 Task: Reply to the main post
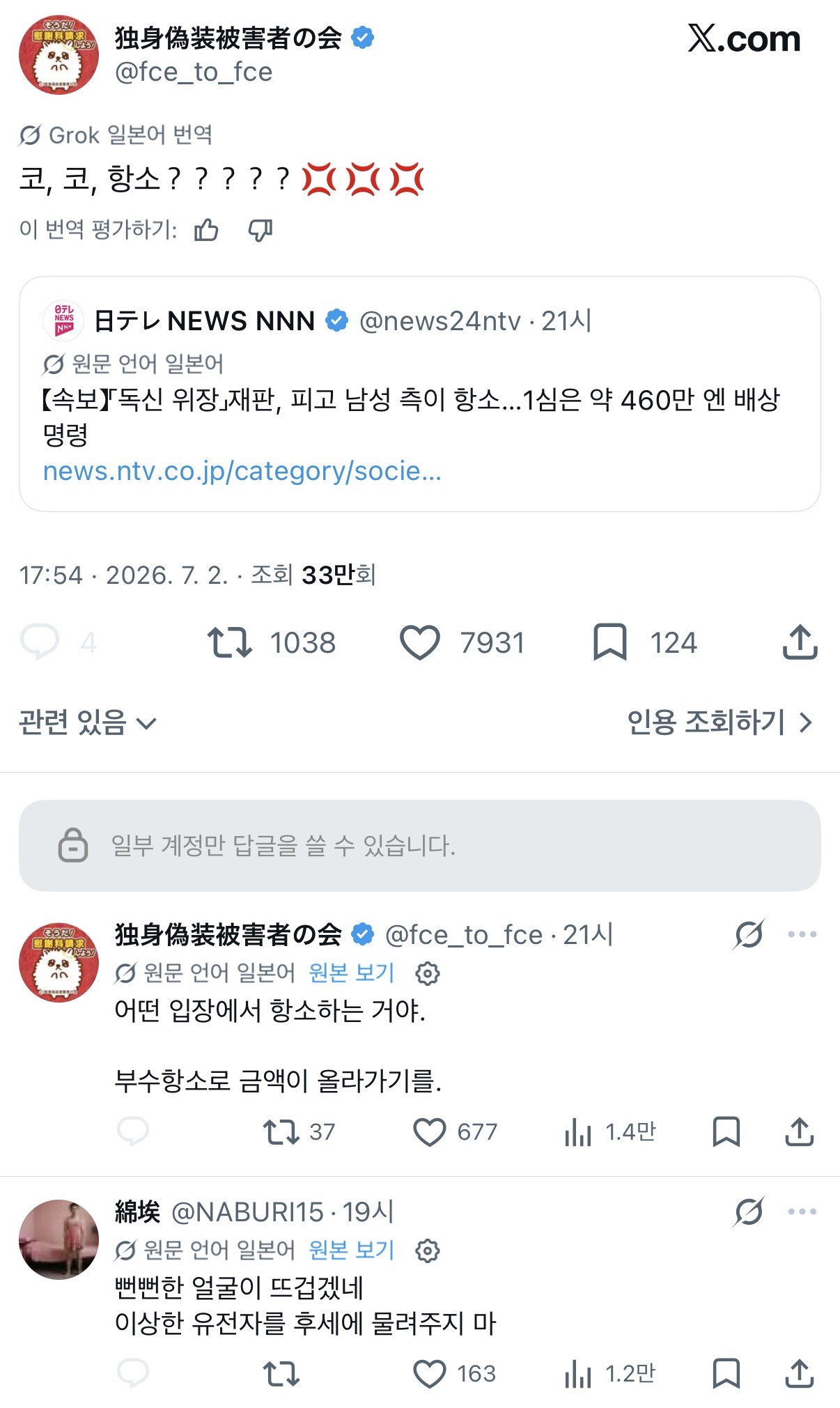pyautogui.click(x=40, y=642)
